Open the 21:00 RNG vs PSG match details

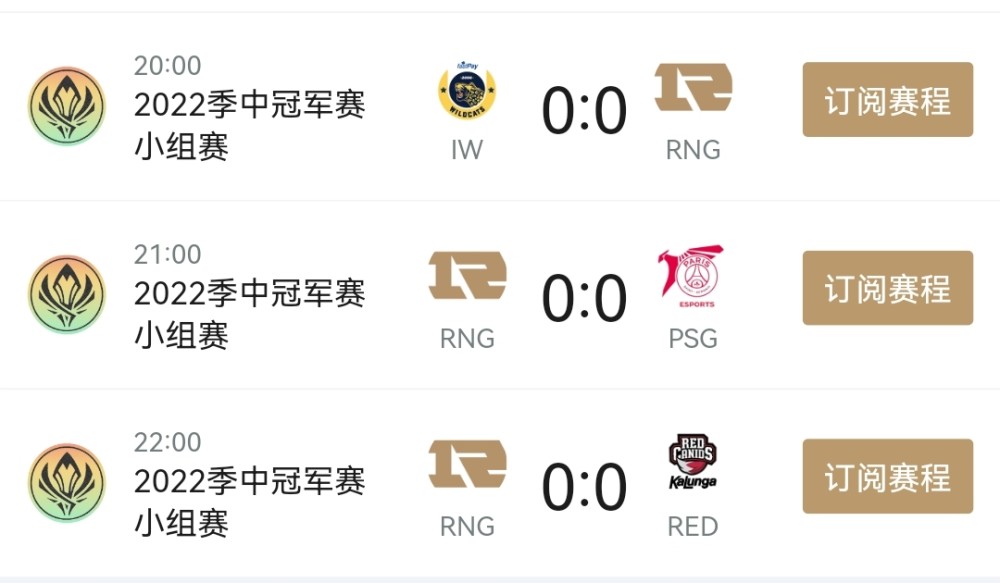[x=584, y=298]
